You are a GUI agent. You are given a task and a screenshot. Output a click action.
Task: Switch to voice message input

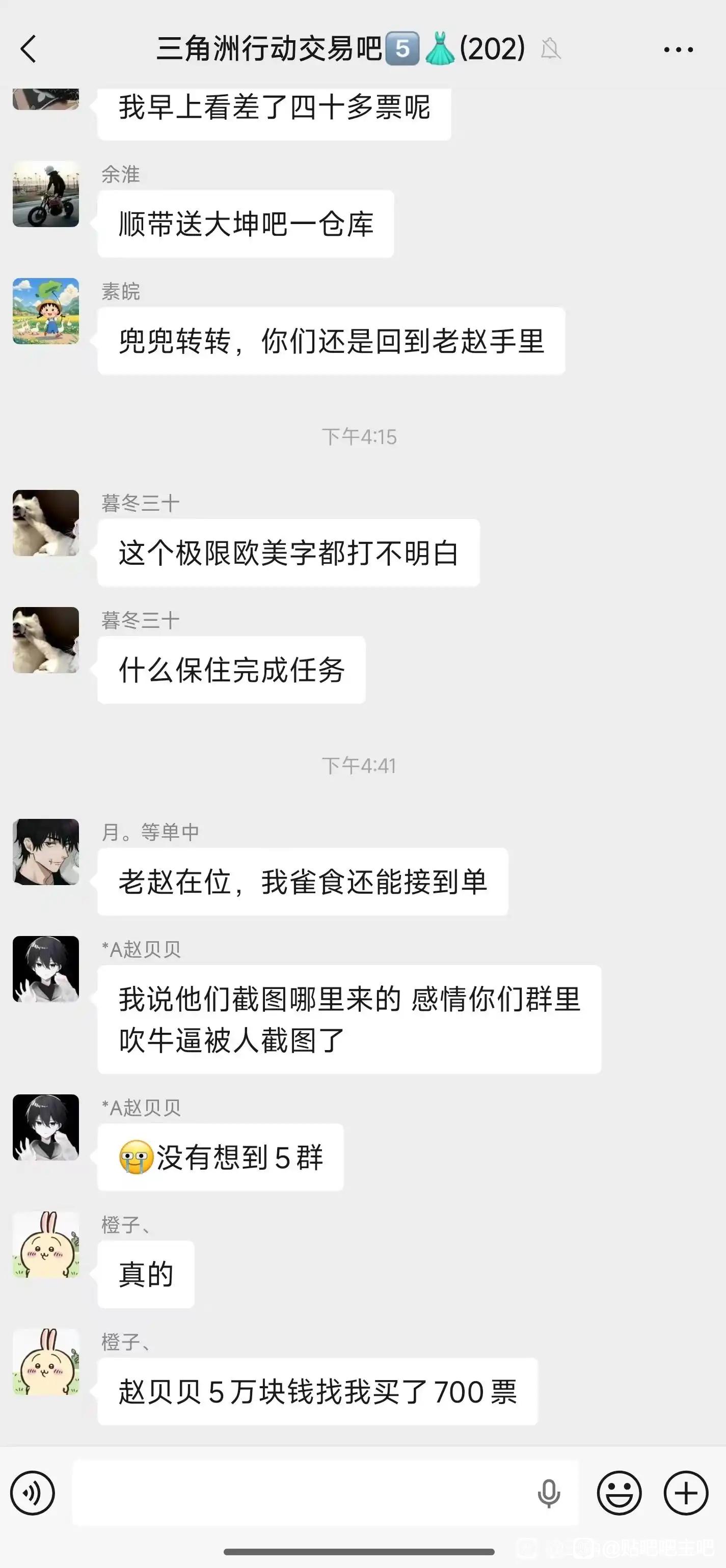tap(33, 1493)
